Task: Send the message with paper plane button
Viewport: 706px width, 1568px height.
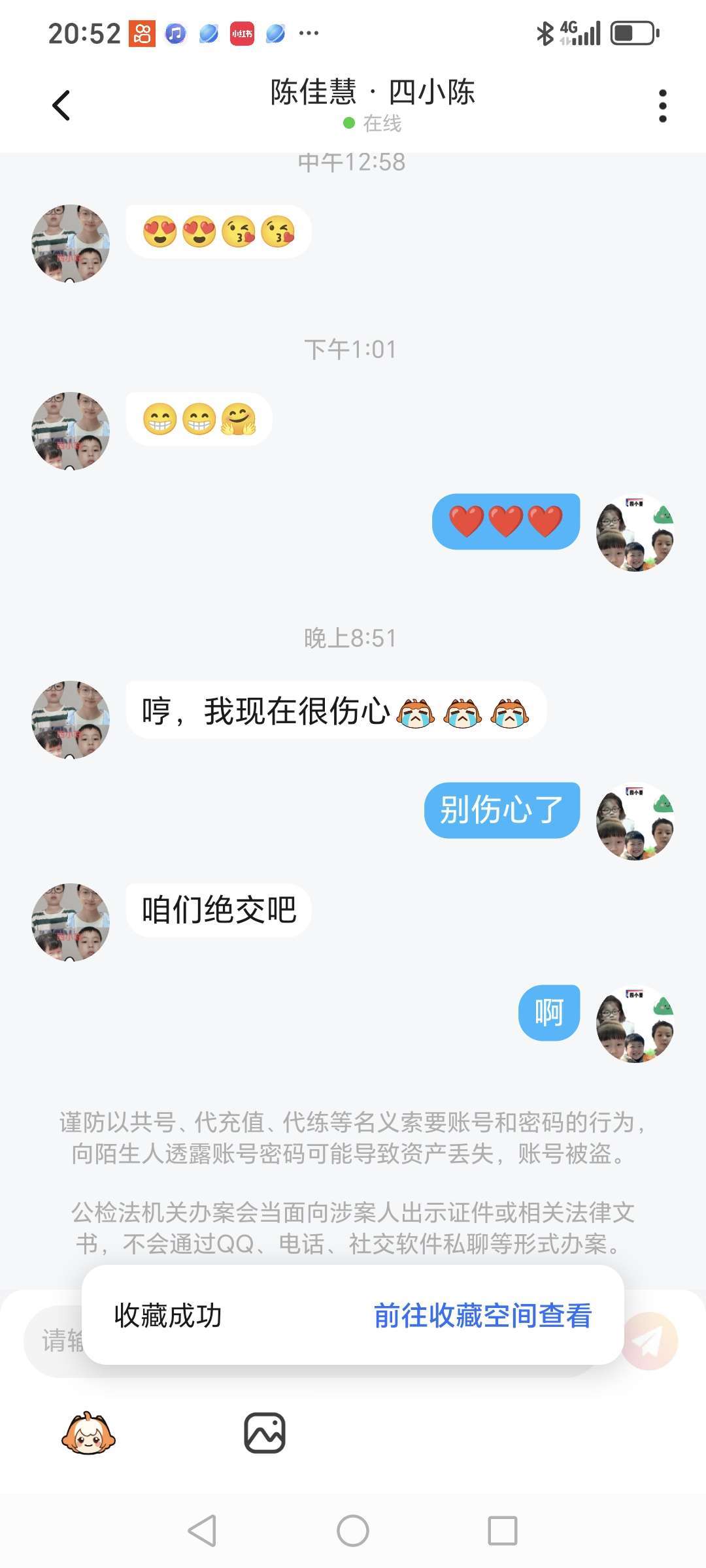Action: 650,1341
